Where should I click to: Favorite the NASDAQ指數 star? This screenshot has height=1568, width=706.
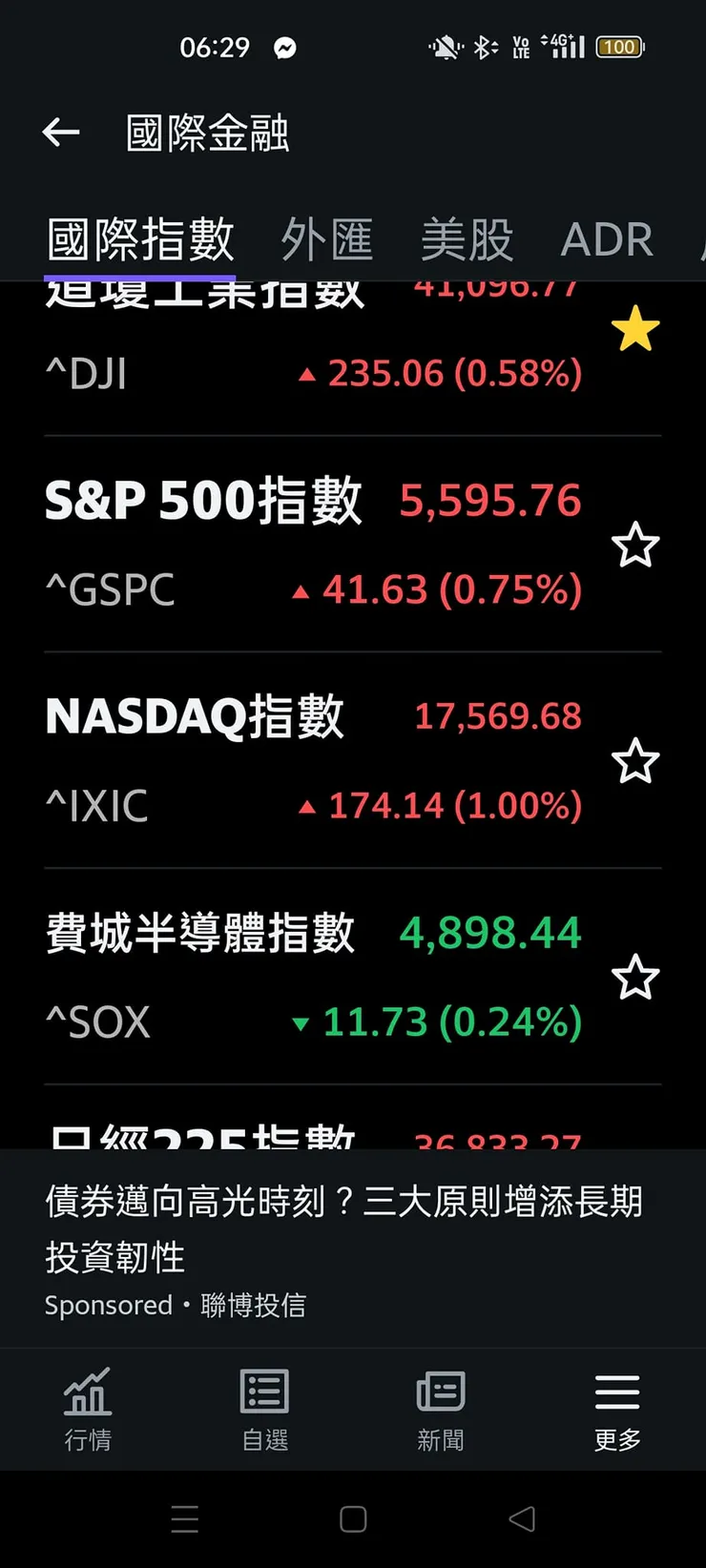[x=635, y=761]
